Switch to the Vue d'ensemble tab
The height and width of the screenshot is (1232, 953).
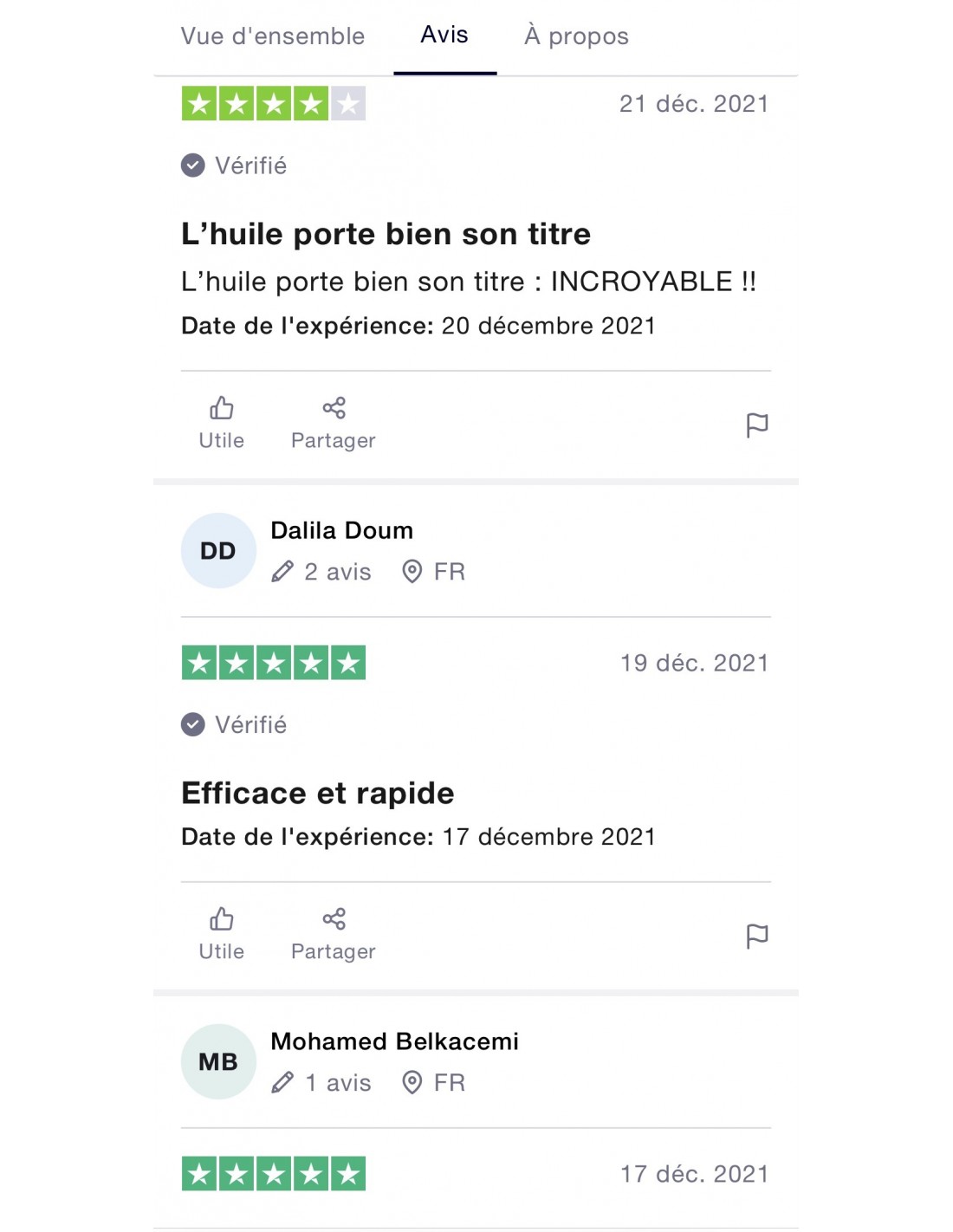click(272, 36)
